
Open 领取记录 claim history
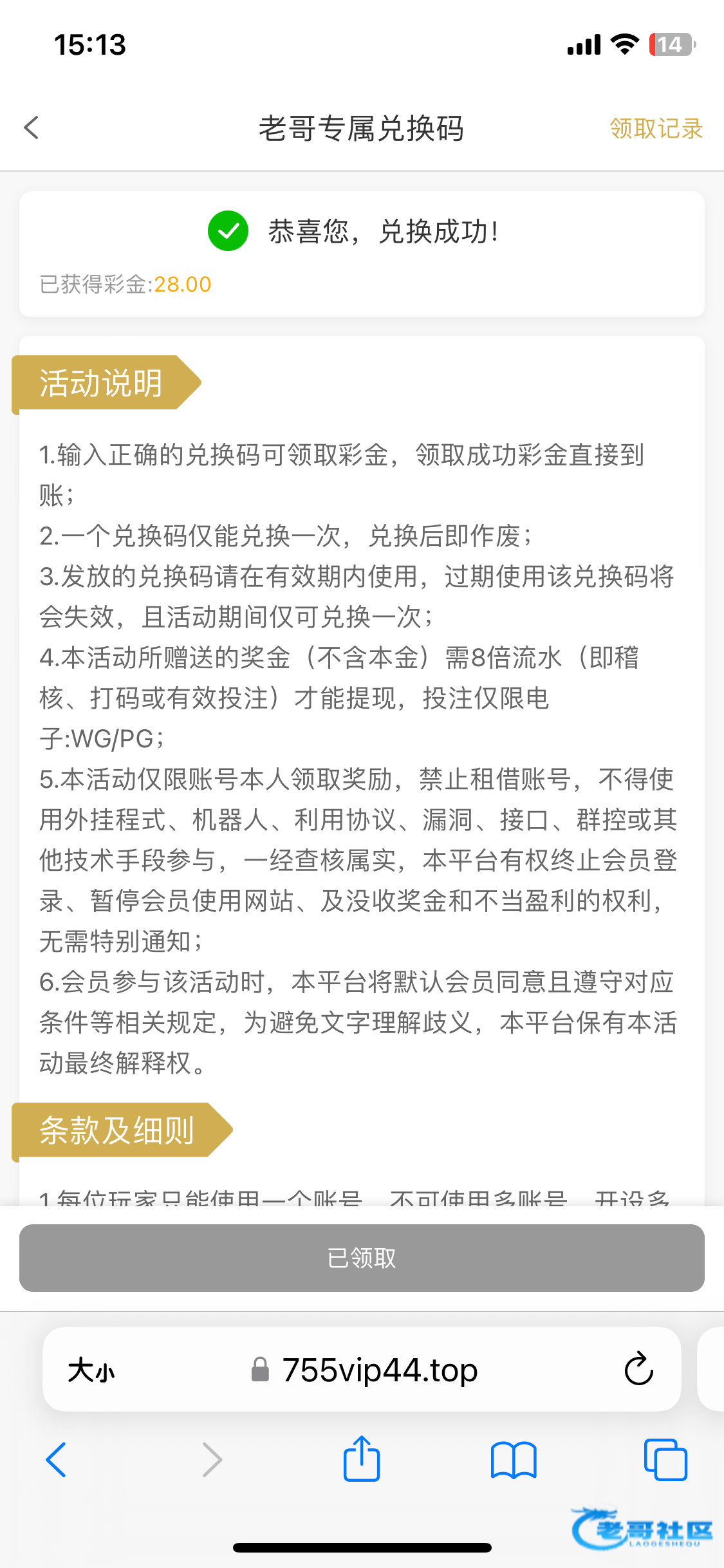pos(655,129)
